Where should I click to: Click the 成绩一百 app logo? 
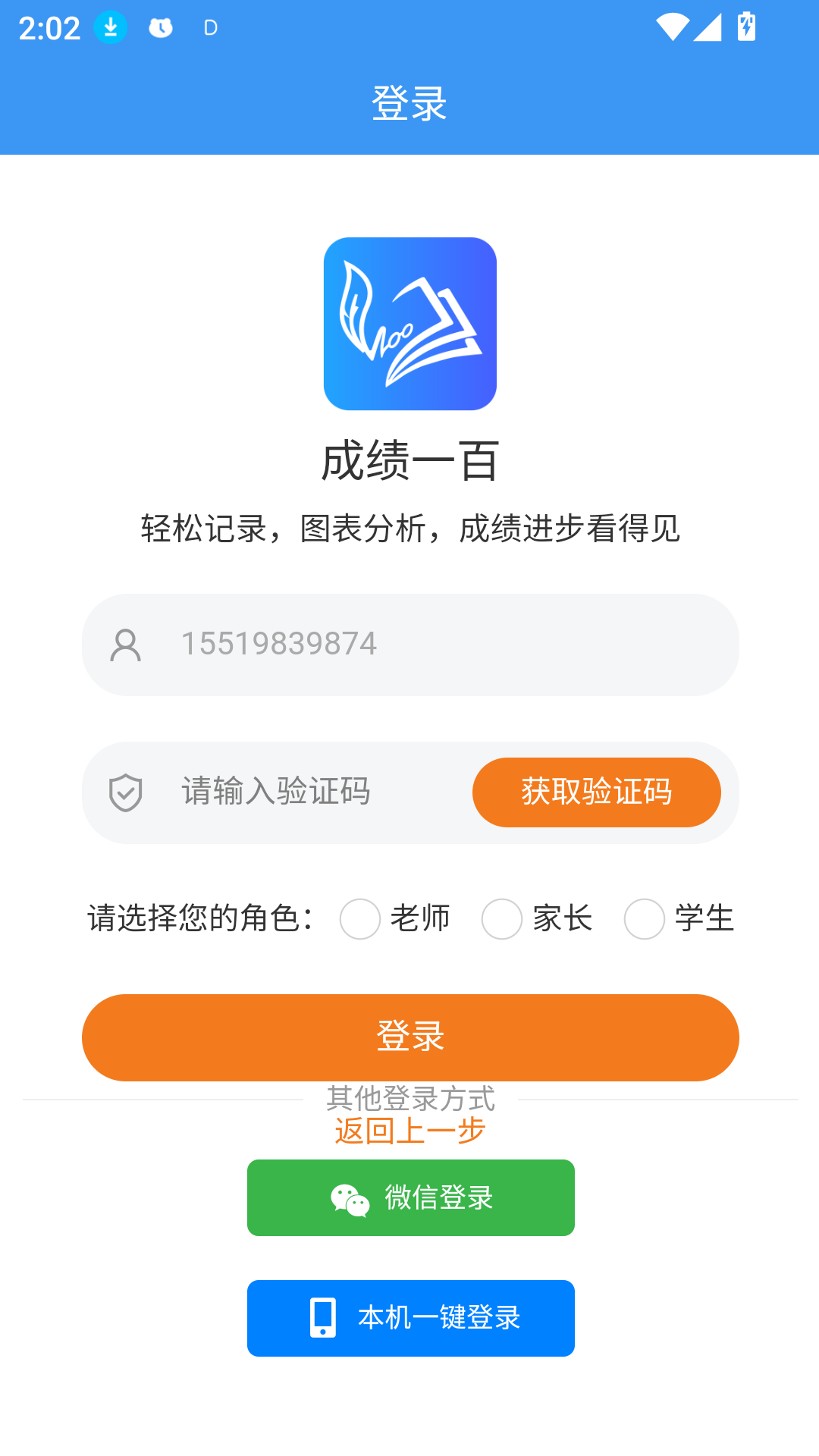[x=409, y=322]
